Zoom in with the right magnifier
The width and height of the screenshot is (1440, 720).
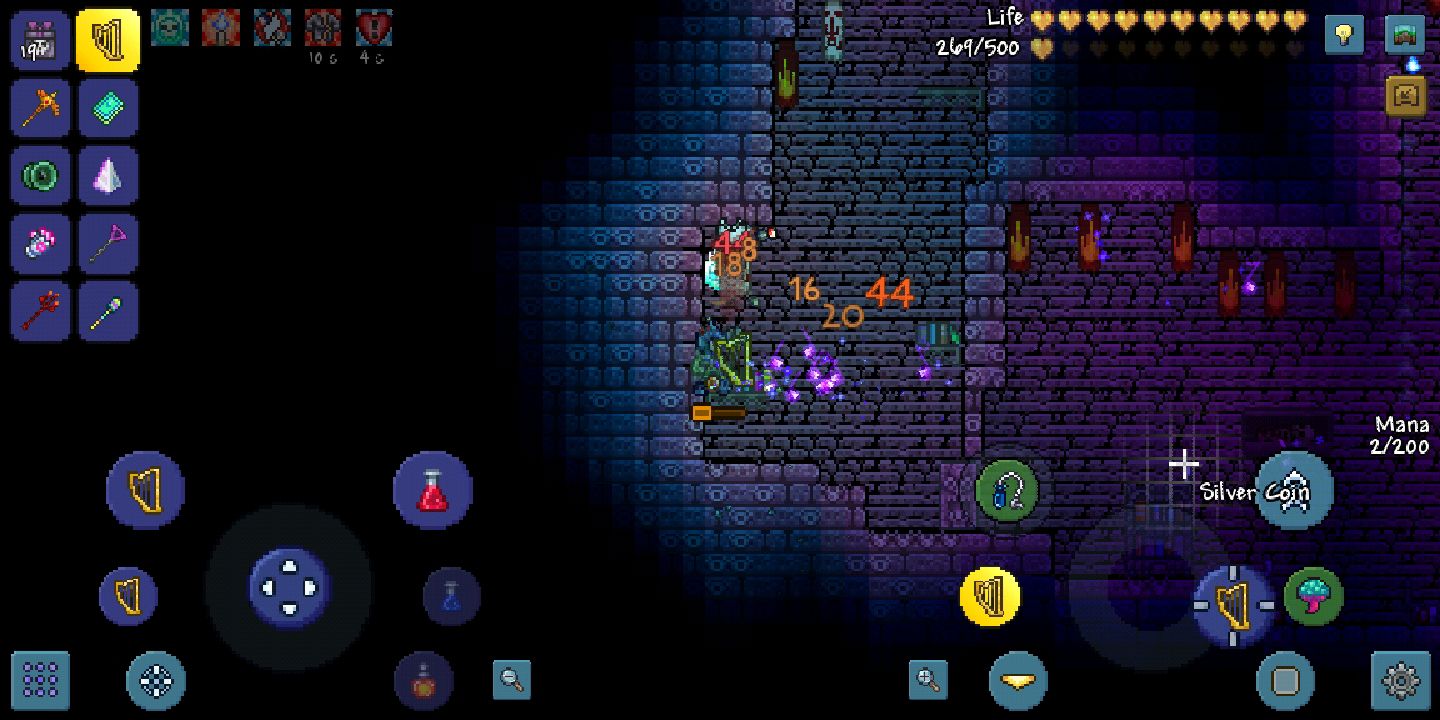[x=928, y=680]
